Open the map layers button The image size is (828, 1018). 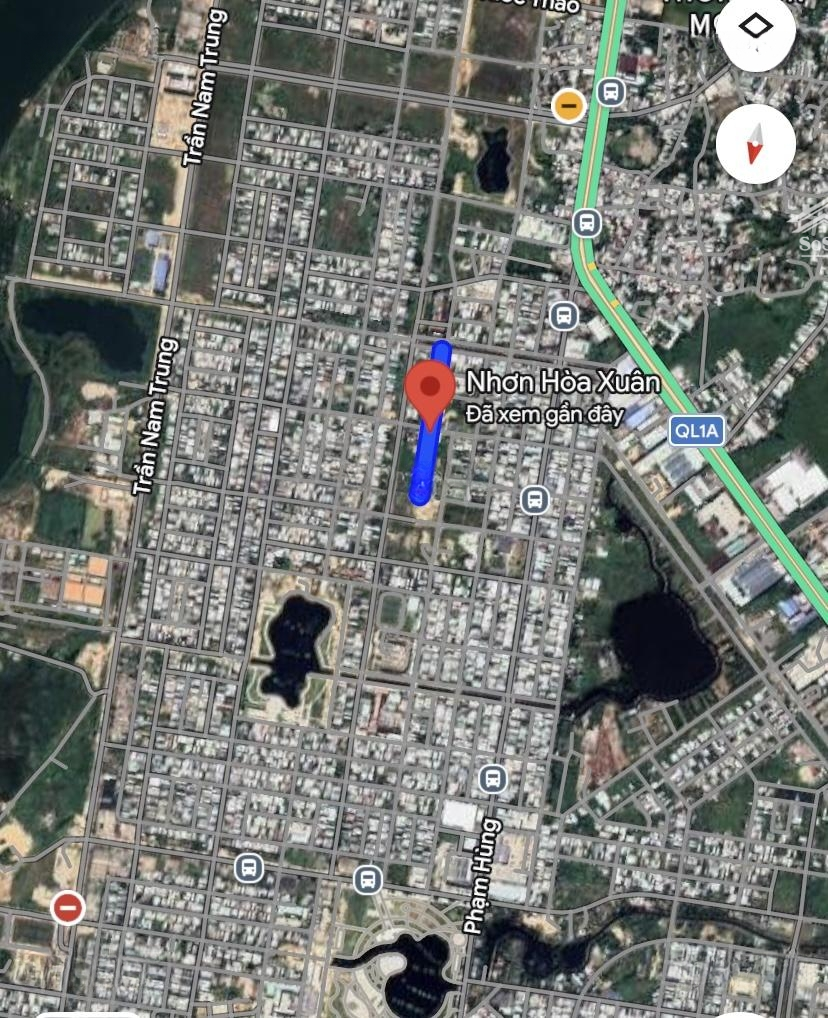(756, 29)
